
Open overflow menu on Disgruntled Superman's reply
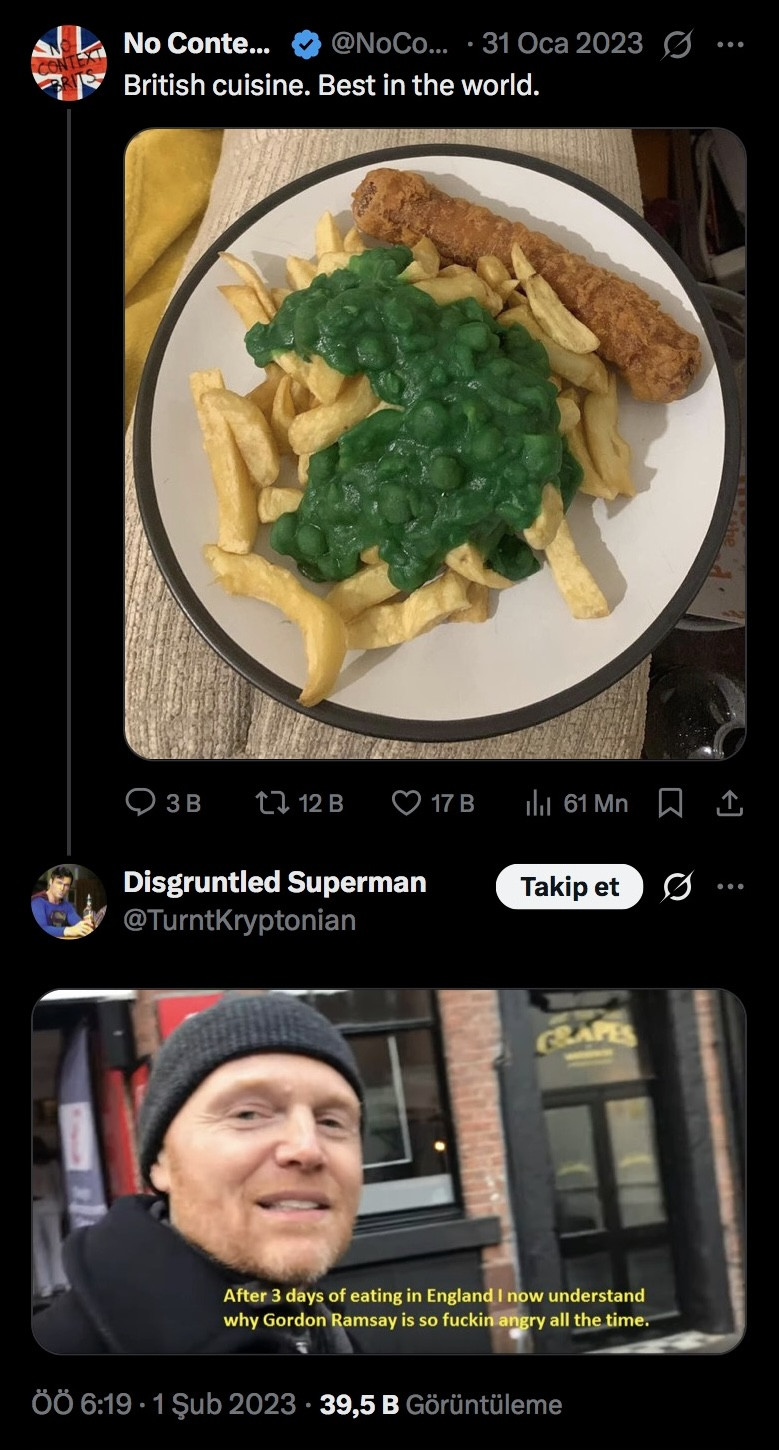coord(731,887)
